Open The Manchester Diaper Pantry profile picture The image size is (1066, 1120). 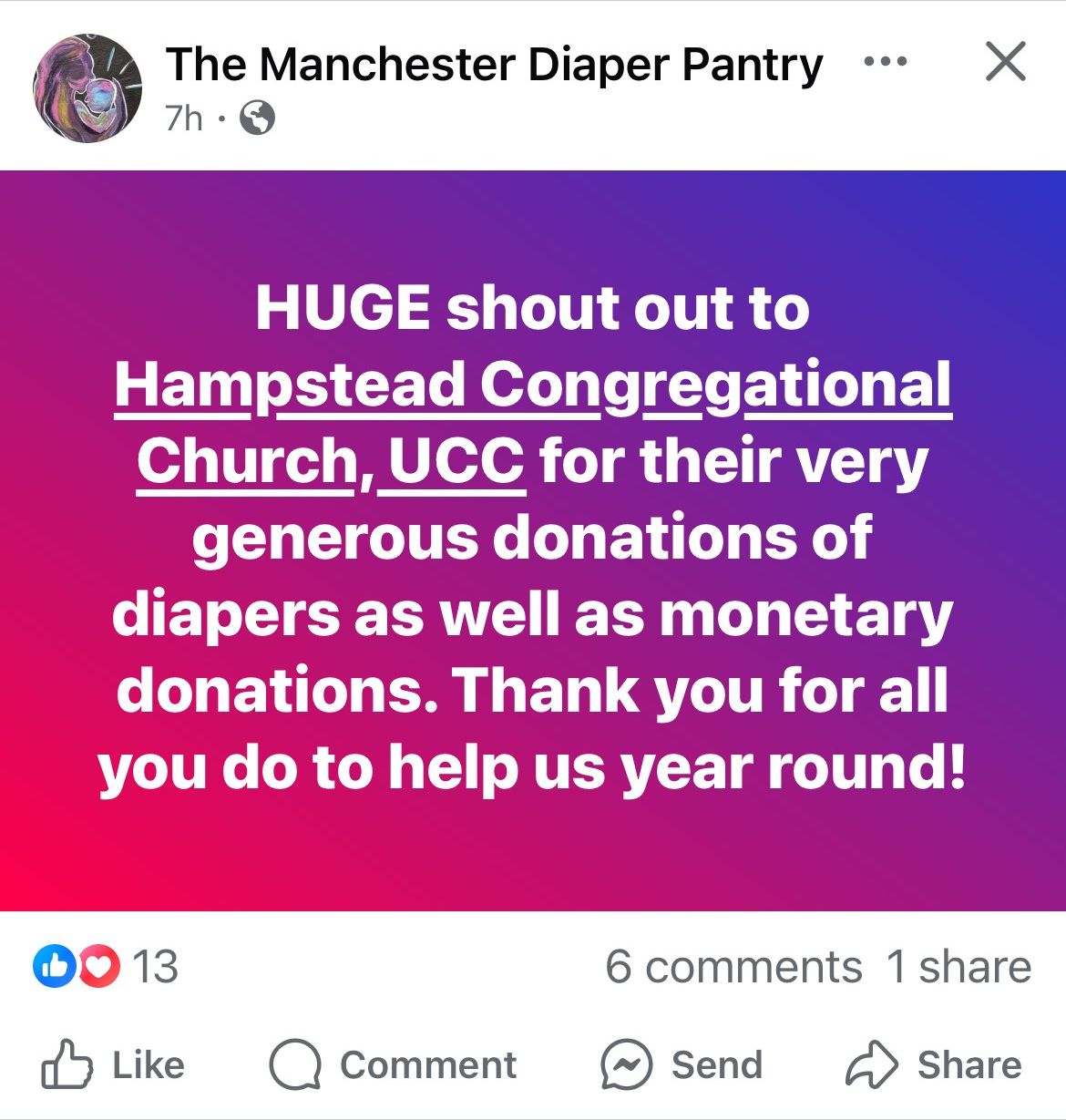(x=87, y=88)
